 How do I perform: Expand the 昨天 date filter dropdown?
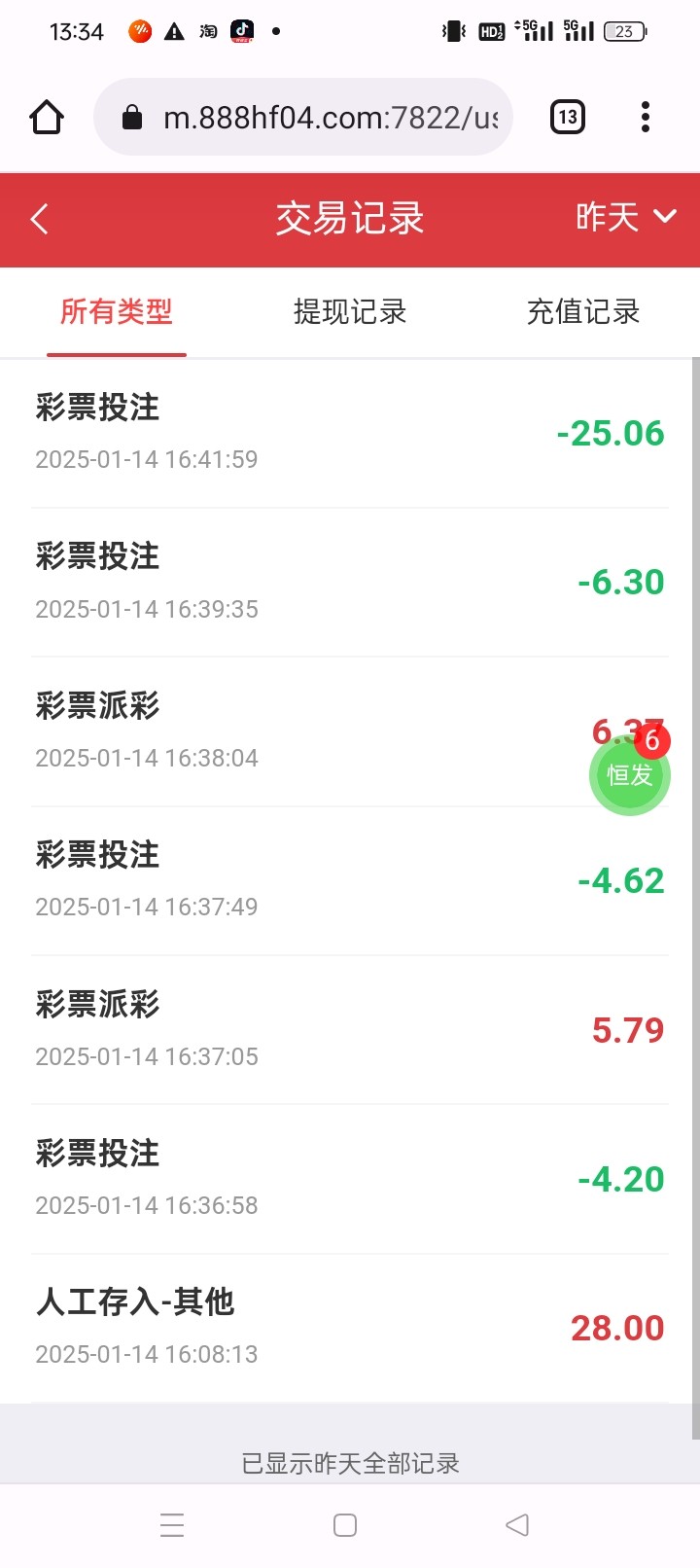625,218
